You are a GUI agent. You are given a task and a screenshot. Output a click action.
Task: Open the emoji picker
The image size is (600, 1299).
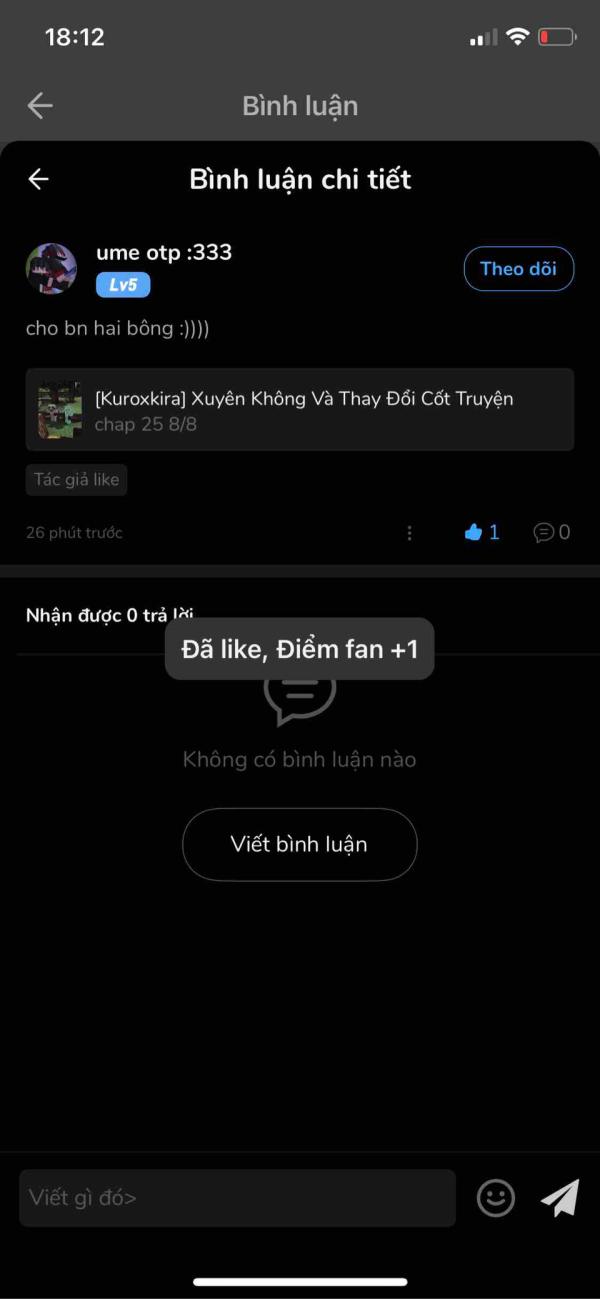click(x=496, y=1198)
